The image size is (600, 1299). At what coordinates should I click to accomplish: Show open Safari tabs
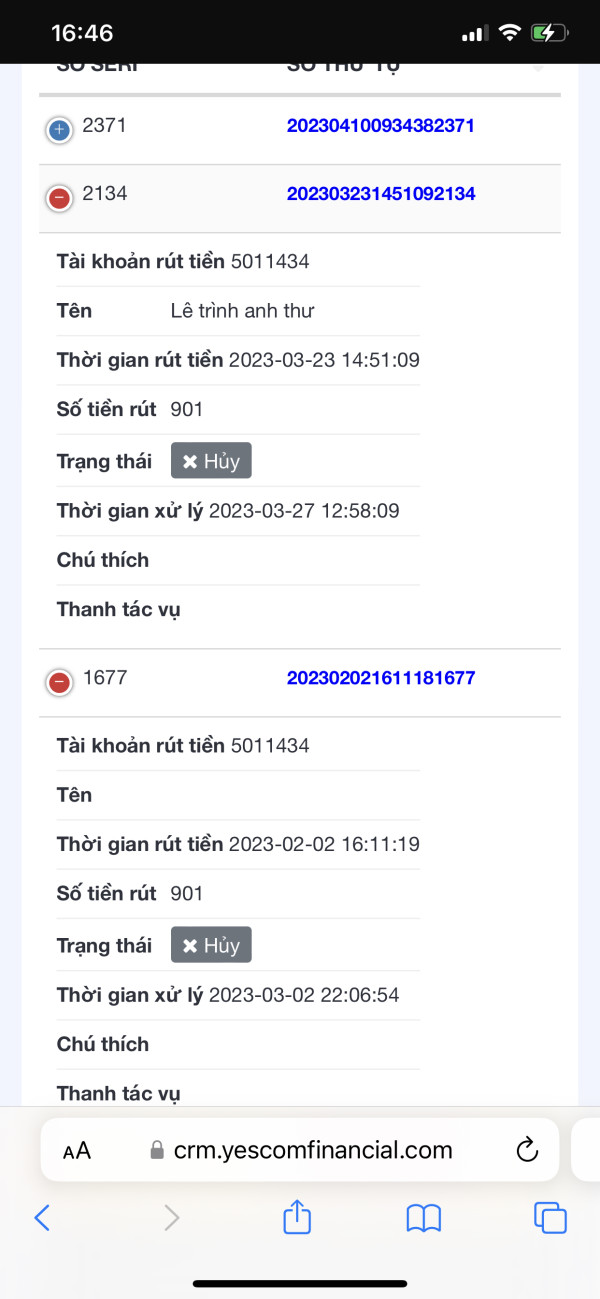(x=551, y=1217)
